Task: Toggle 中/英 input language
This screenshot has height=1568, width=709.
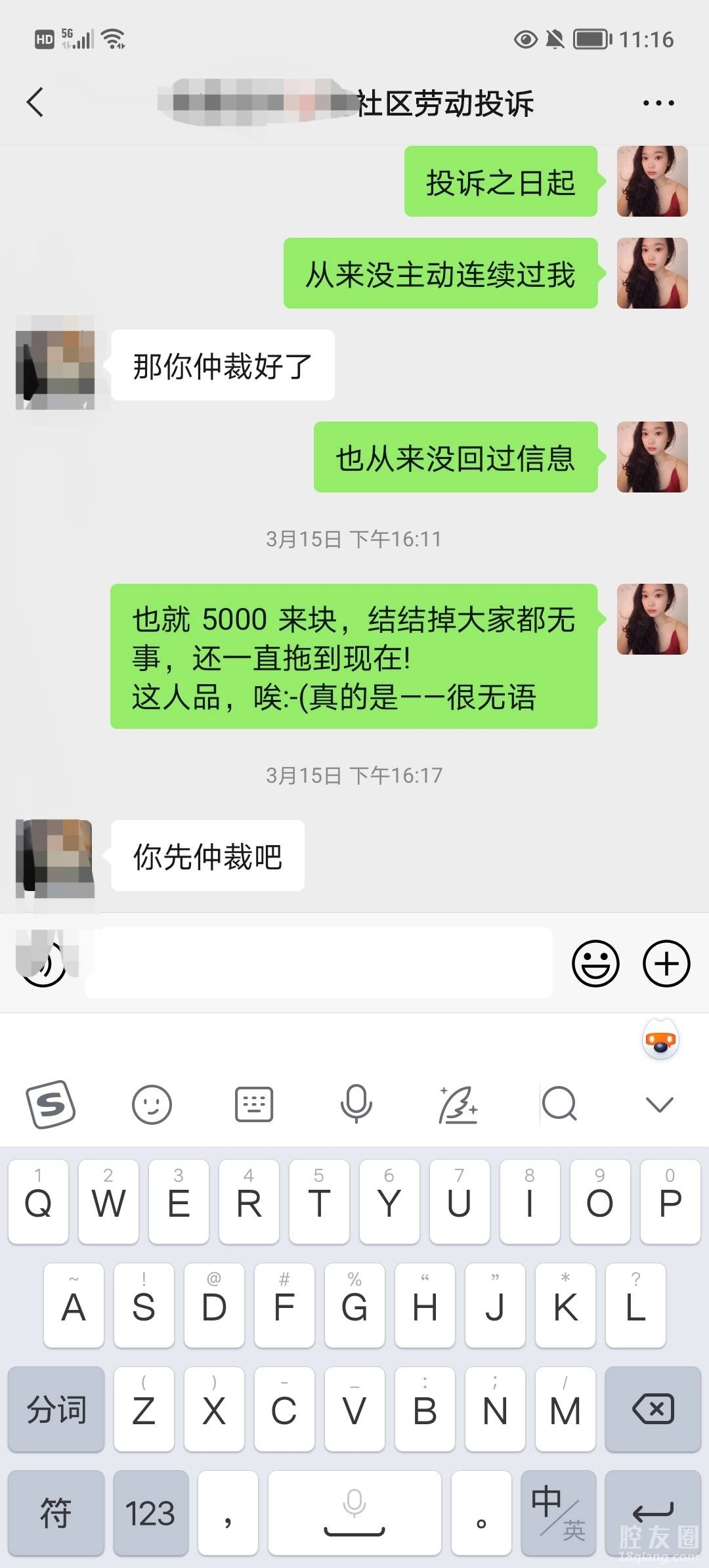Action: [x=558, y=1513]
